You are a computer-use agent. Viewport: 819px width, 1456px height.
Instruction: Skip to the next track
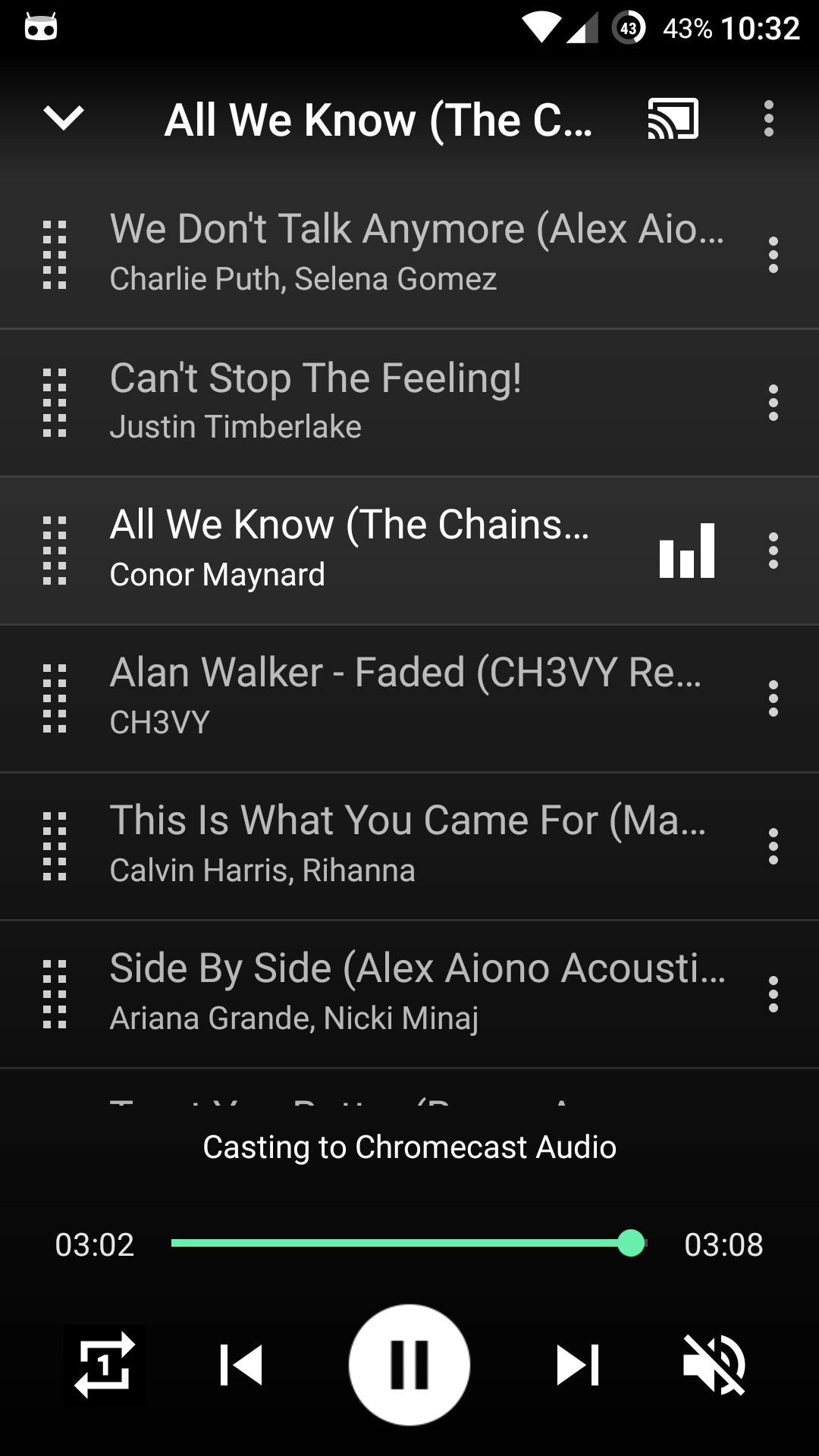click(x=579, y=1364)
